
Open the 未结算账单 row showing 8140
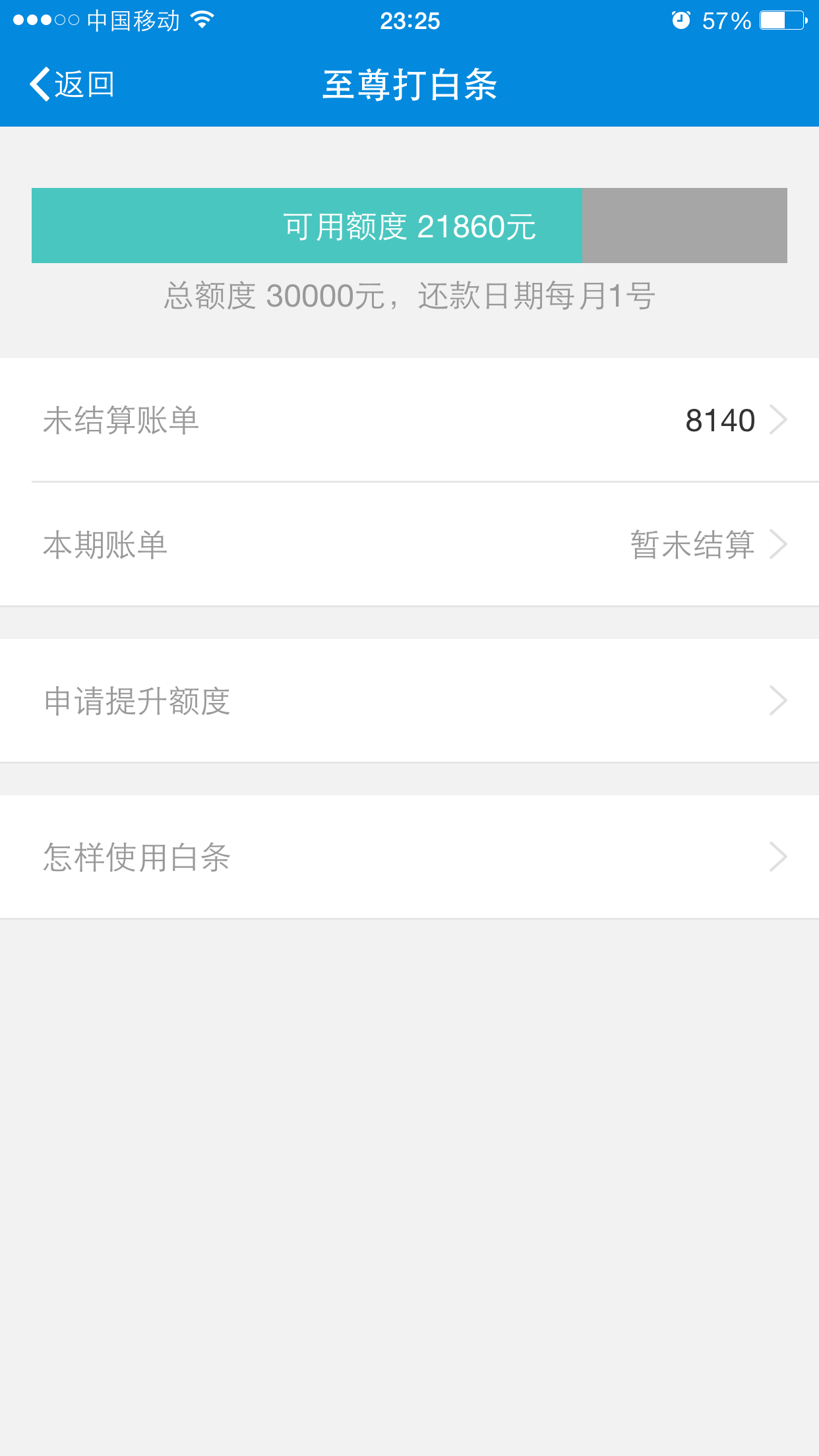pyautogui.click(x=409, y=420)
